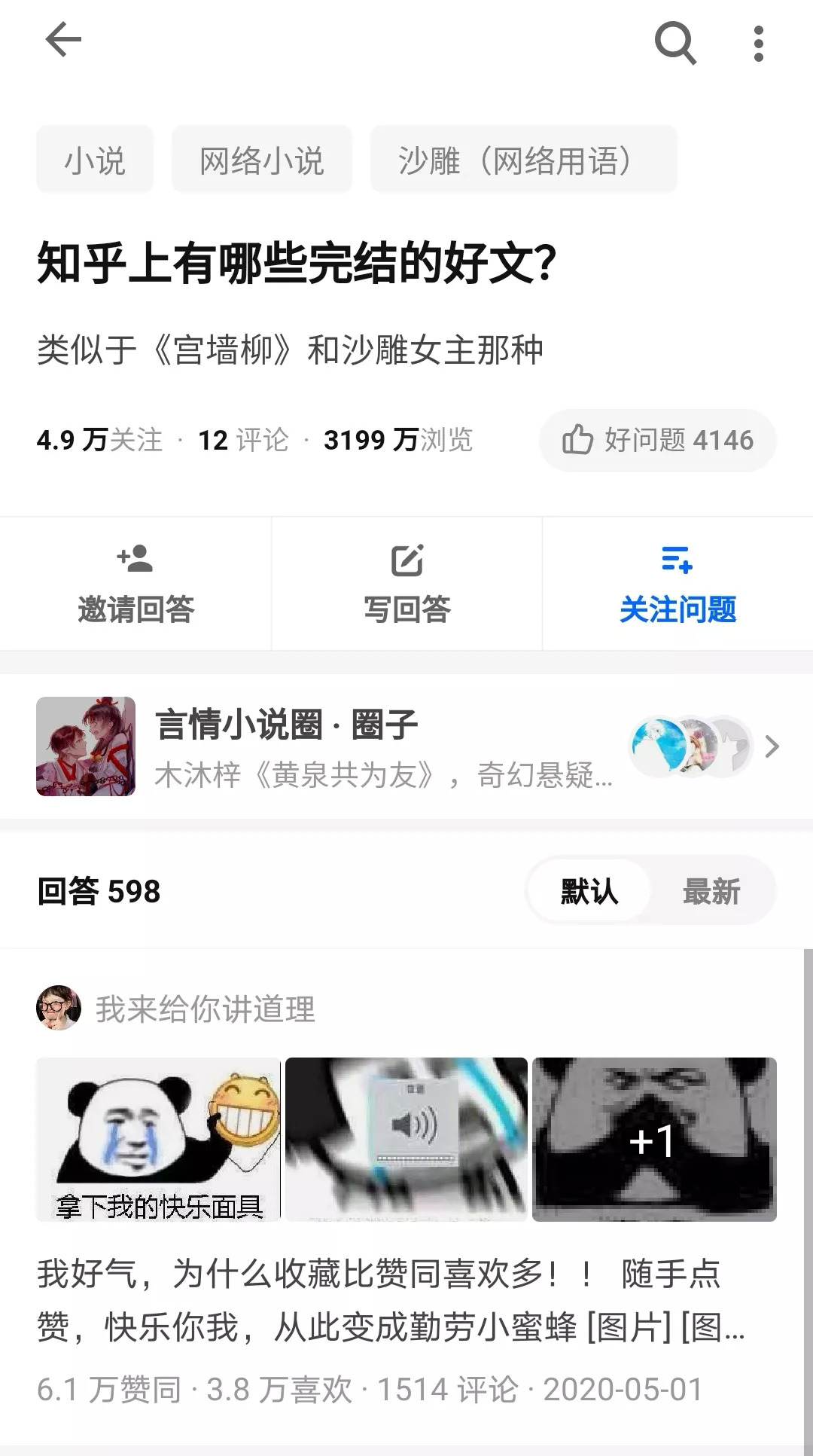Screen dimensions: 813x1456
Task: Tap the 沙雕（网络用语）topic chip
Action: point(523,160)
